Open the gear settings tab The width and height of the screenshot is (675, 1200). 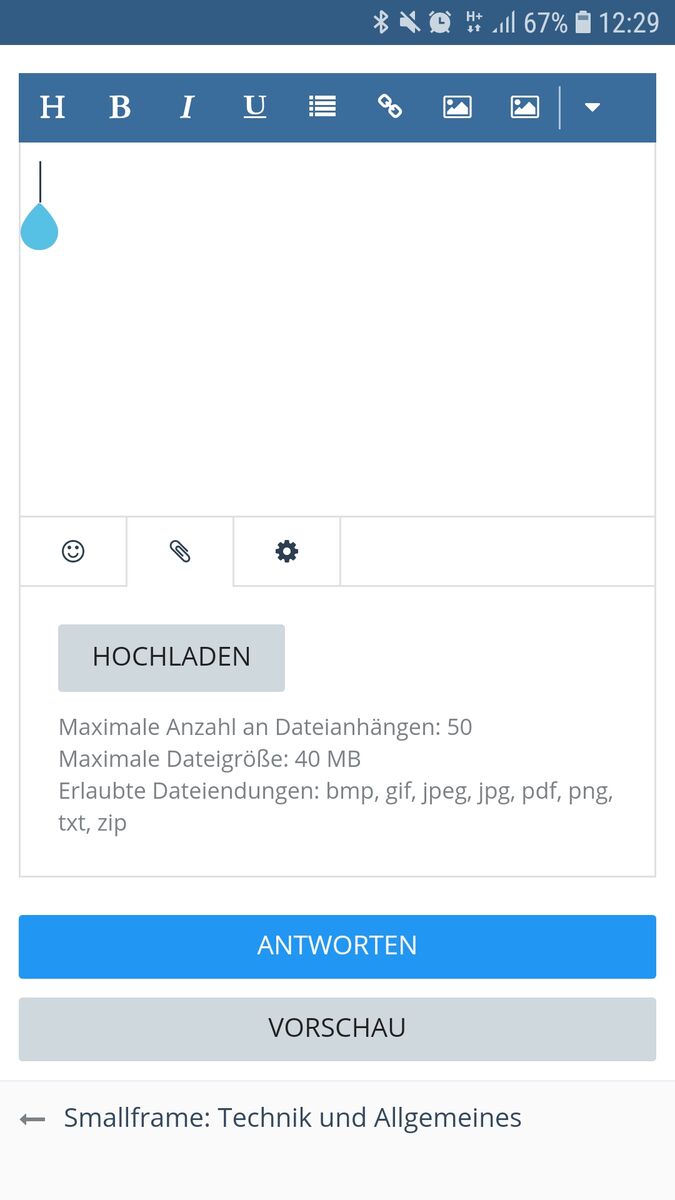pos(287,551)
